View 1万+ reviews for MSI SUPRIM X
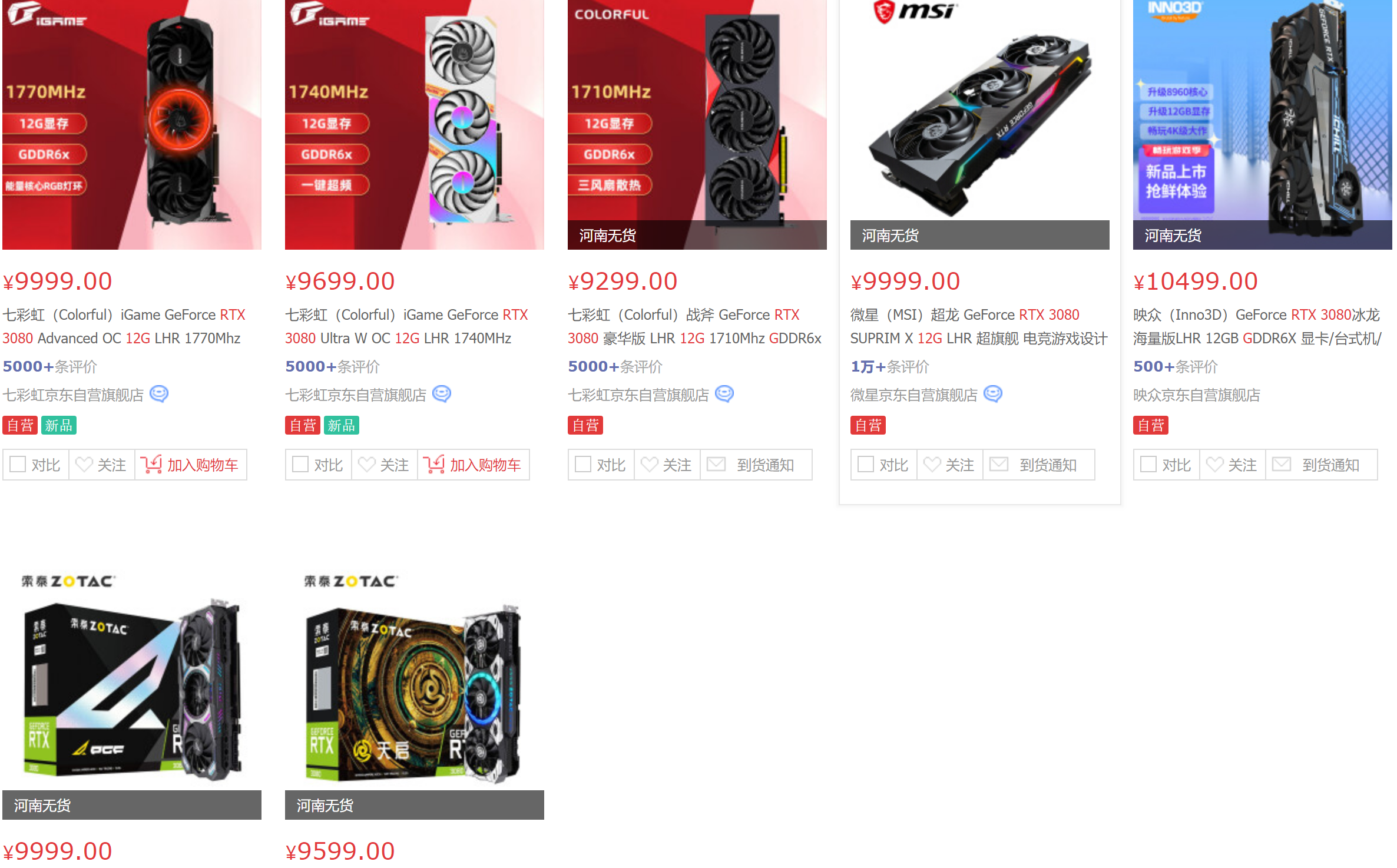This screenshot has height=868, width=1397. [x=889, y=367]
